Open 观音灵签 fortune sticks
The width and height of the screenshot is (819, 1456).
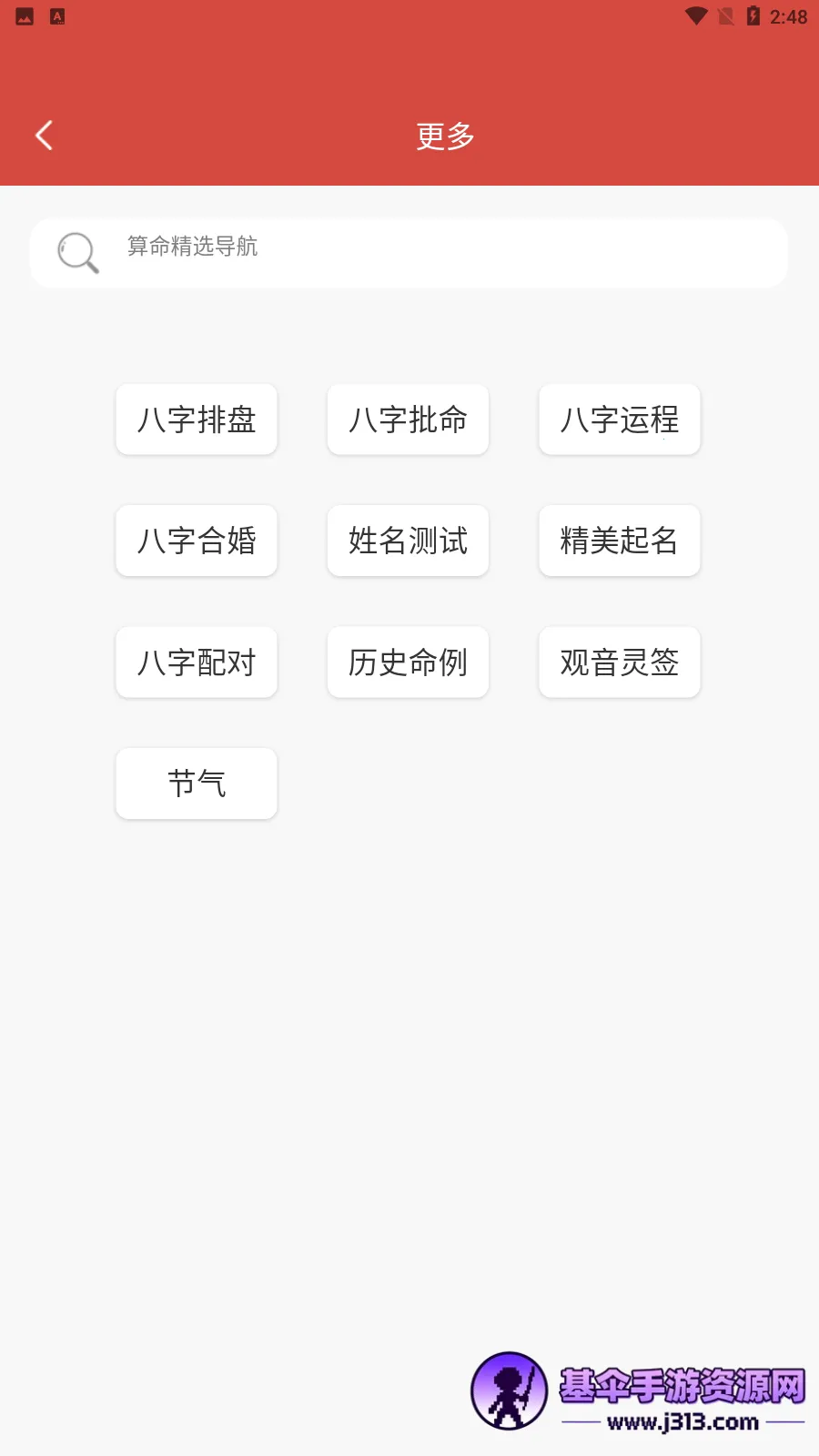click(x=620, y=662)
